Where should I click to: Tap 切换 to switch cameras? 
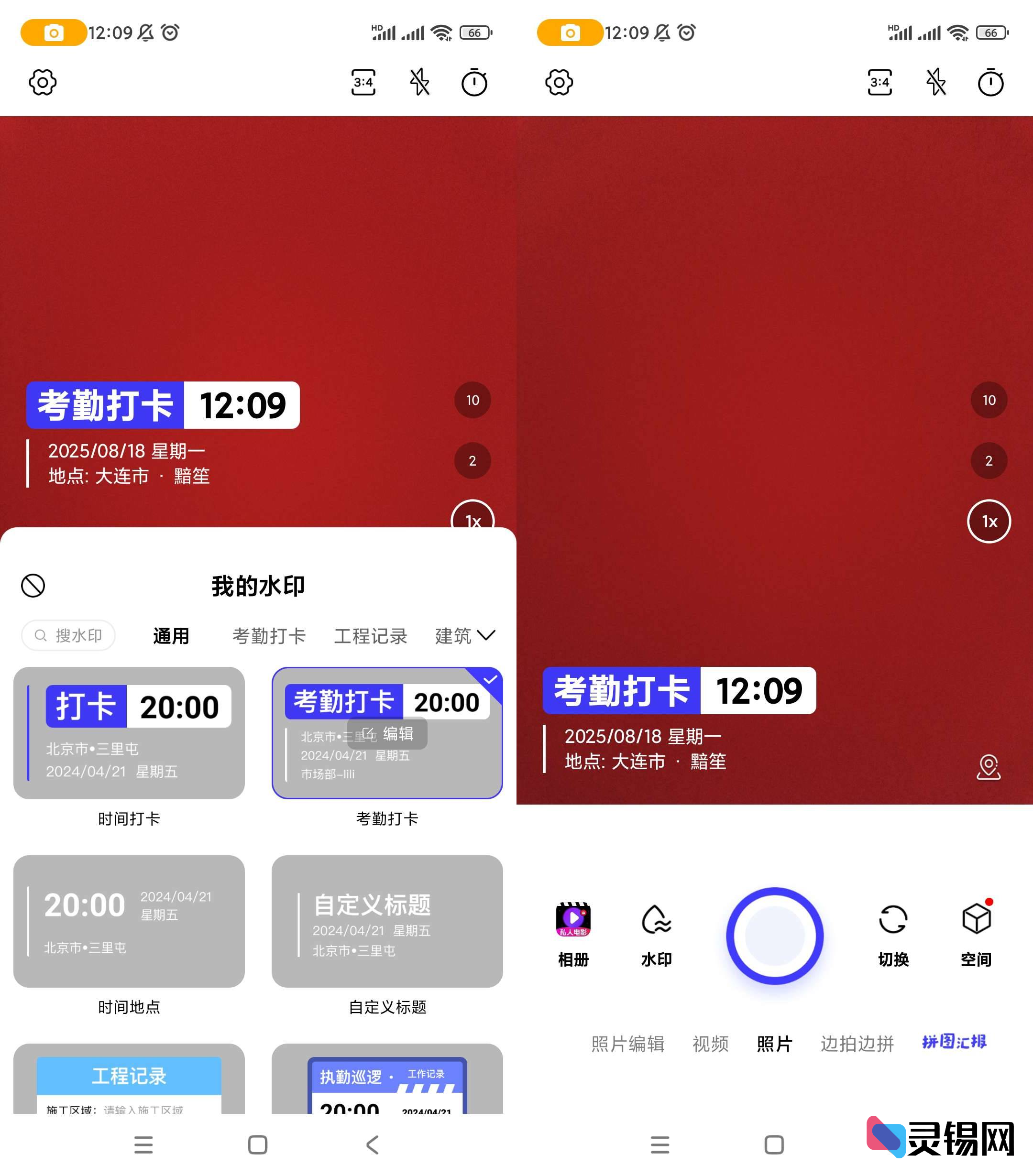pos(892,926)
